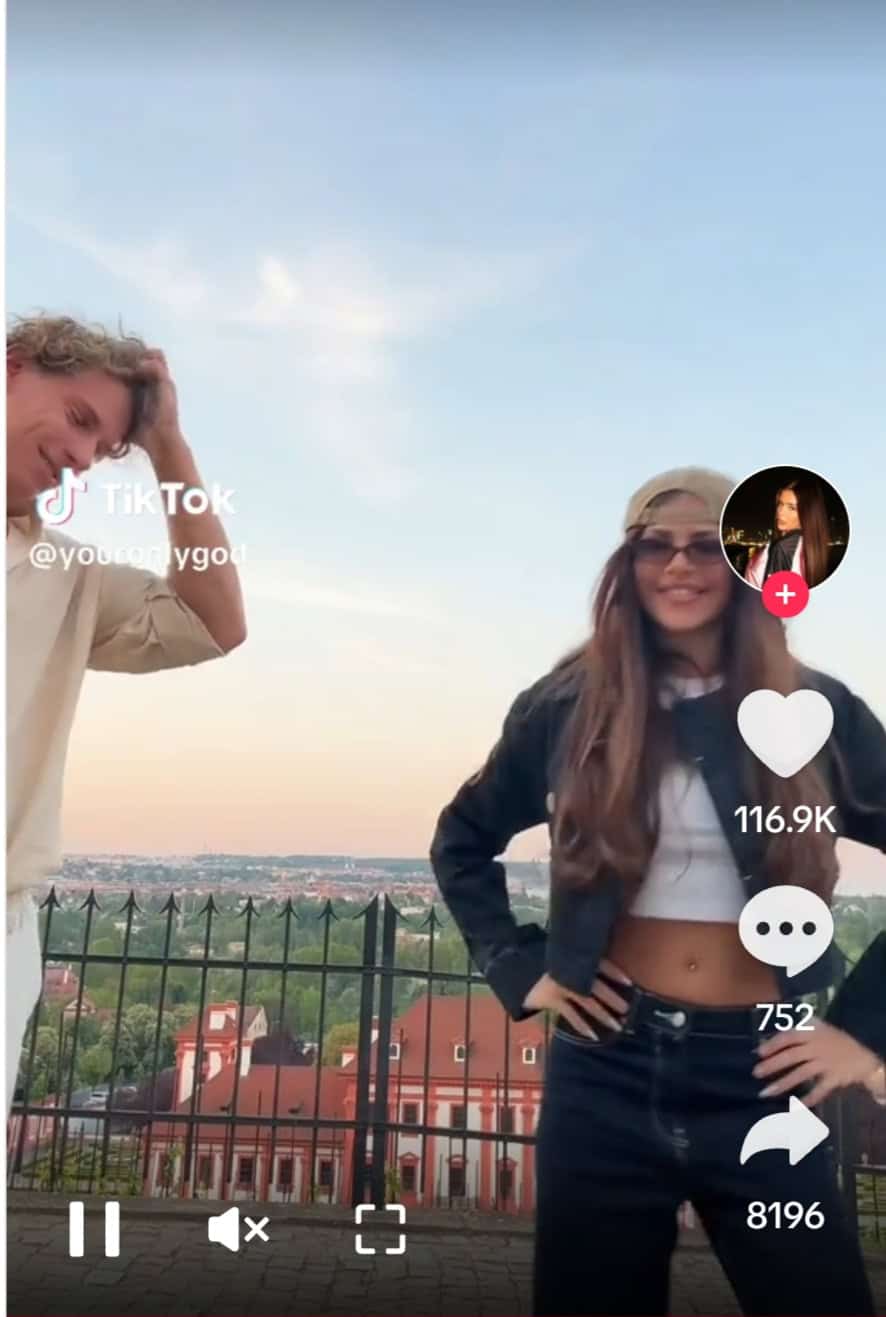Open the comments bubble

[x=785, y=929]
